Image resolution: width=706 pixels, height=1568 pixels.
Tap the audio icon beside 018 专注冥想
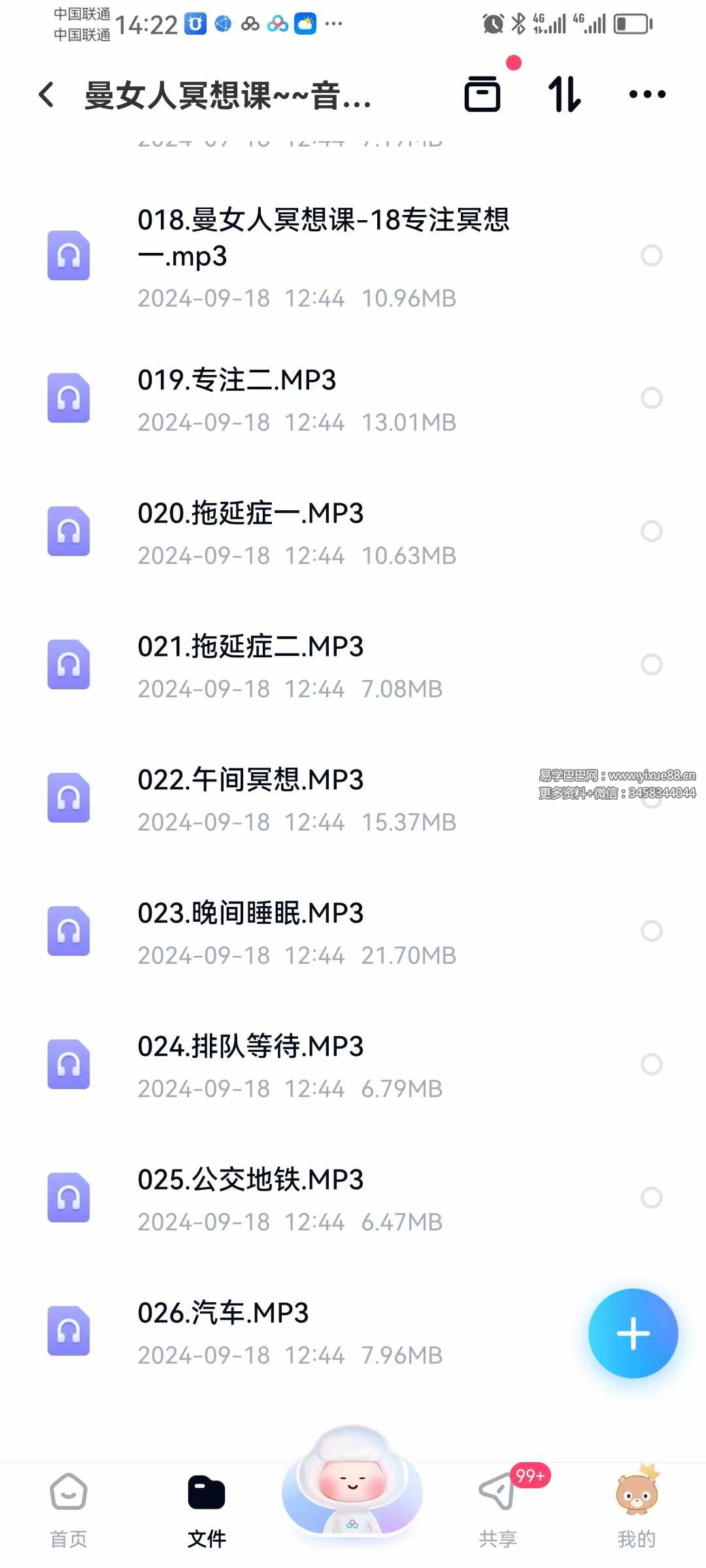click(69, 255)
